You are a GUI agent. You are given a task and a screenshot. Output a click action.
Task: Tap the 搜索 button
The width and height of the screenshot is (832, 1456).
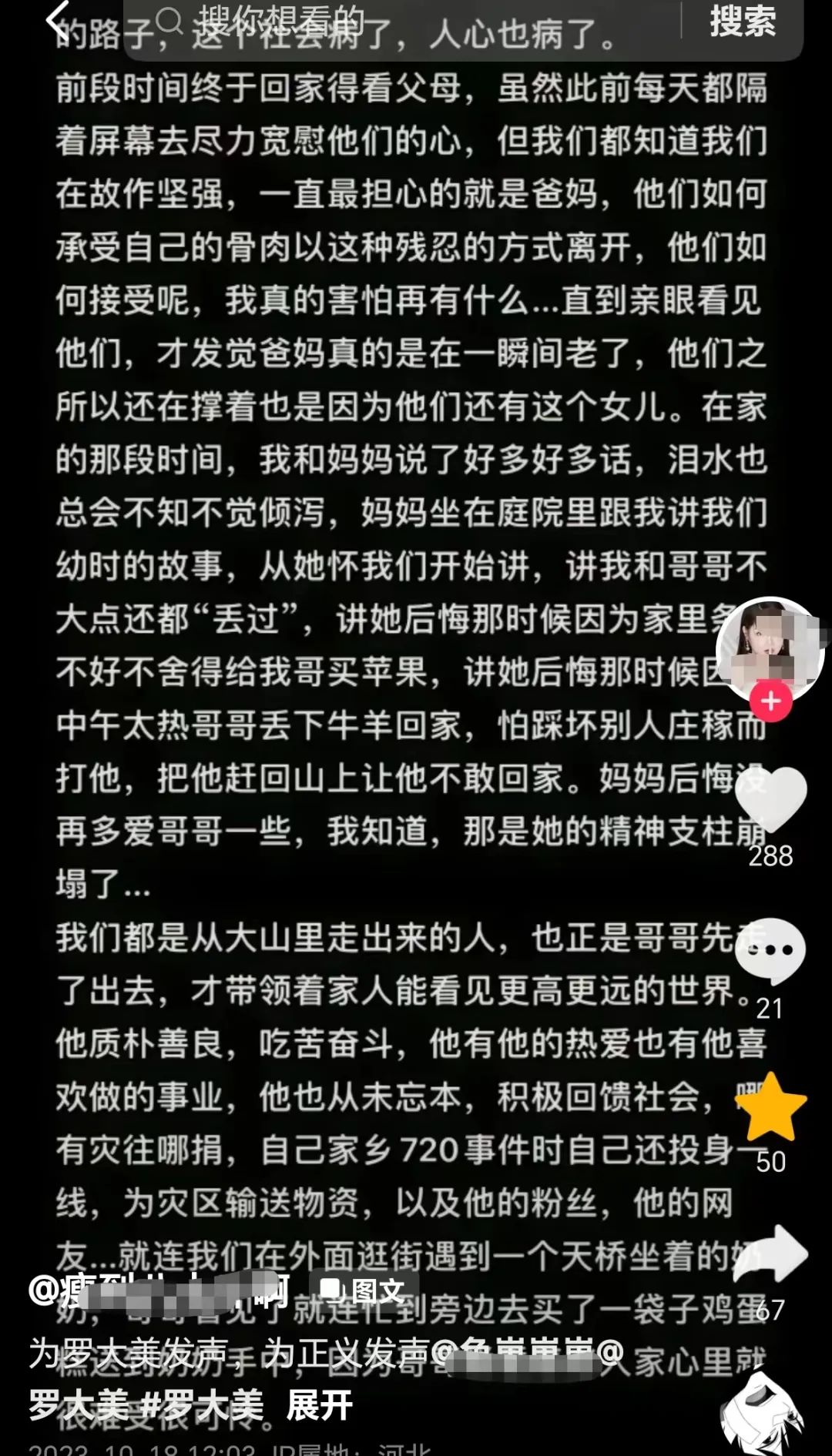[742, 22]
